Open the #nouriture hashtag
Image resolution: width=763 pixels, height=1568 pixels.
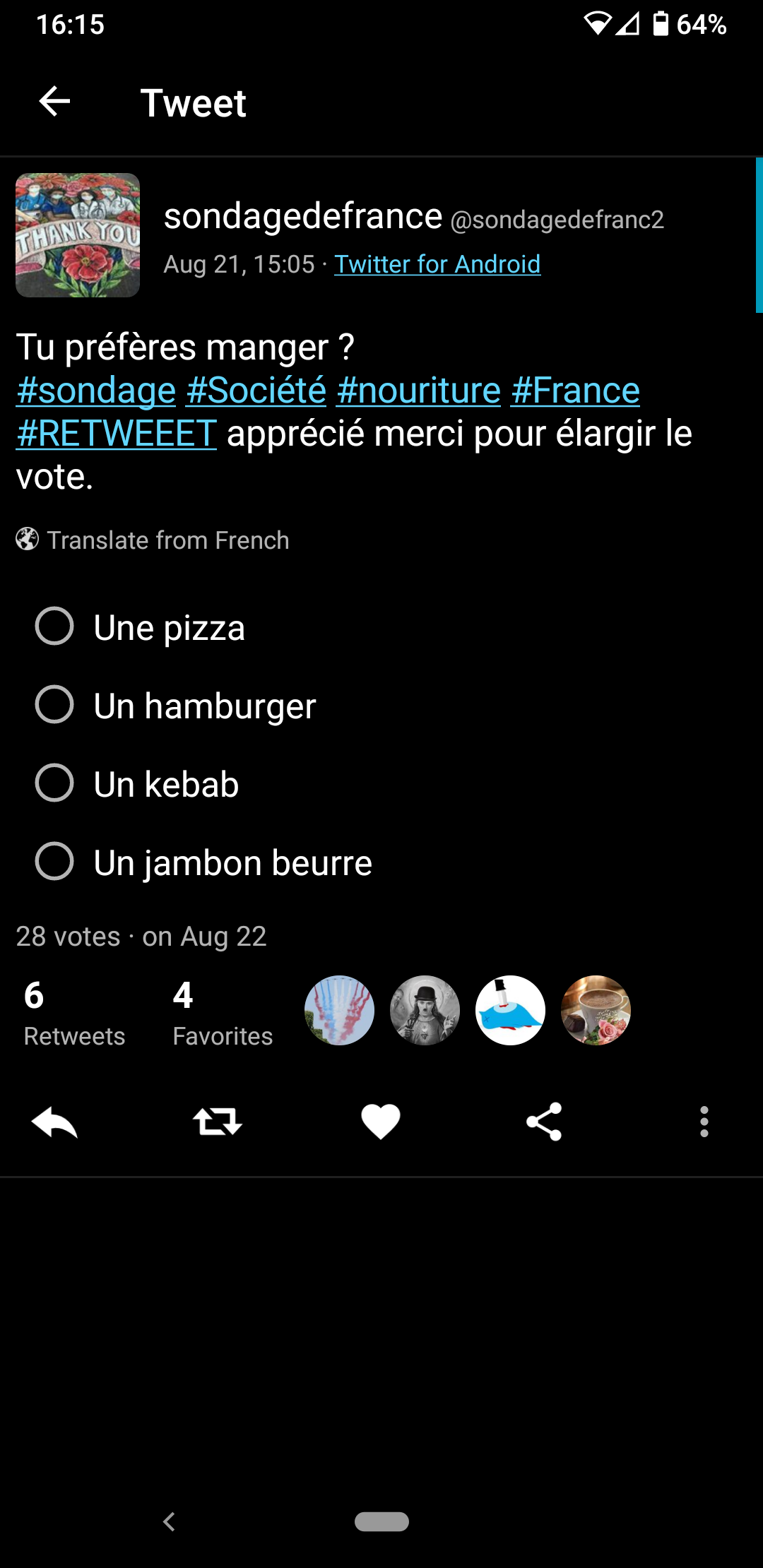pyautogui.click(x=419, y=391)
